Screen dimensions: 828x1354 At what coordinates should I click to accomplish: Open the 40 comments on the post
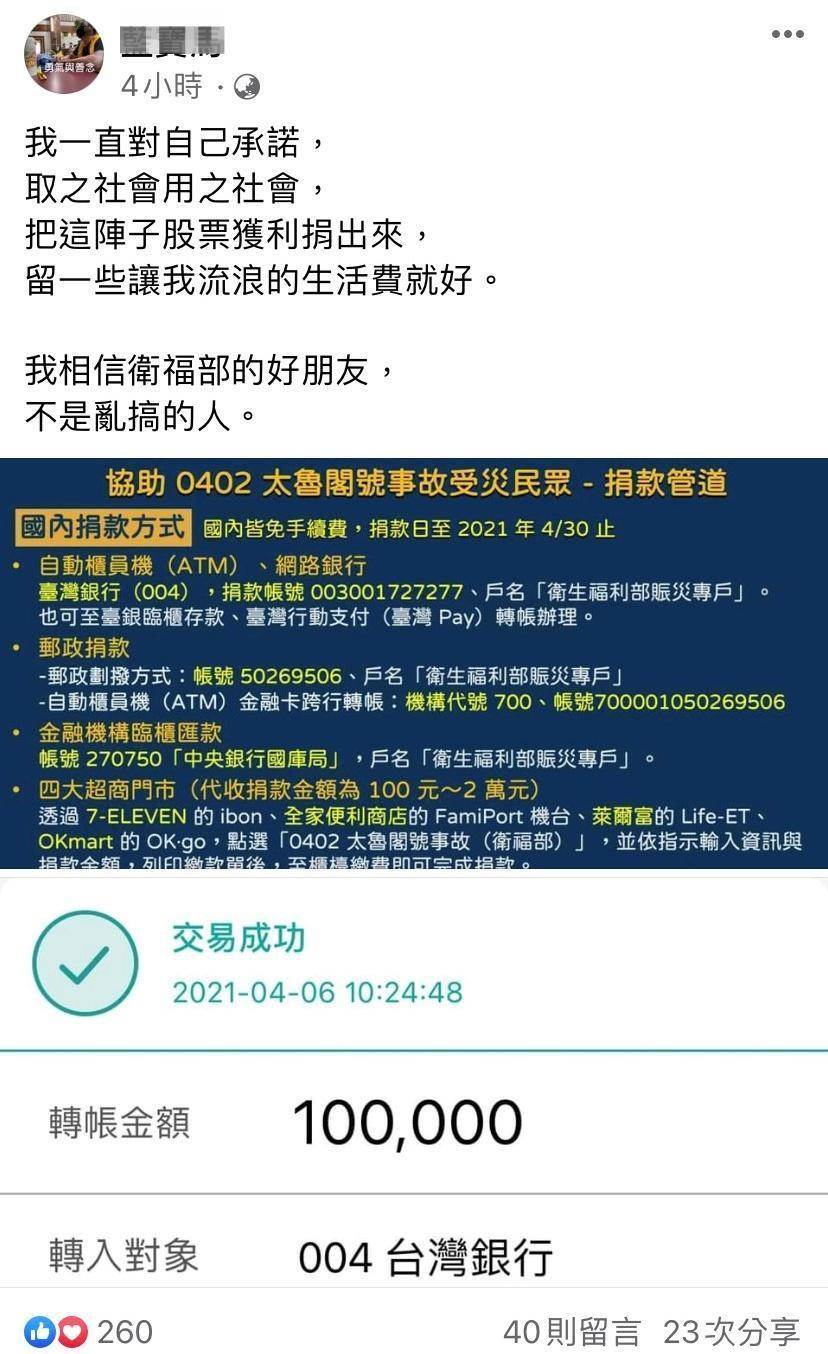(x=571, y=1331)
